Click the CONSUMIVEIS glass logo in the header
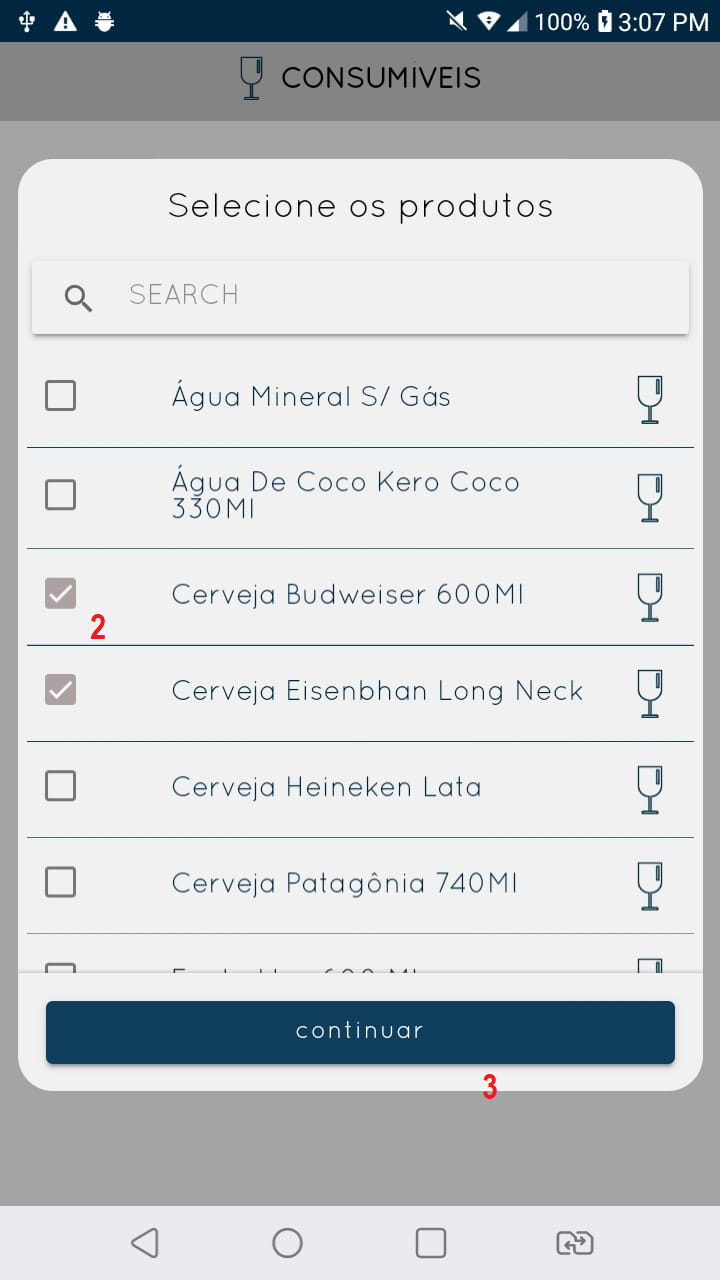The image size is (720, 1280). click(250, 76)
